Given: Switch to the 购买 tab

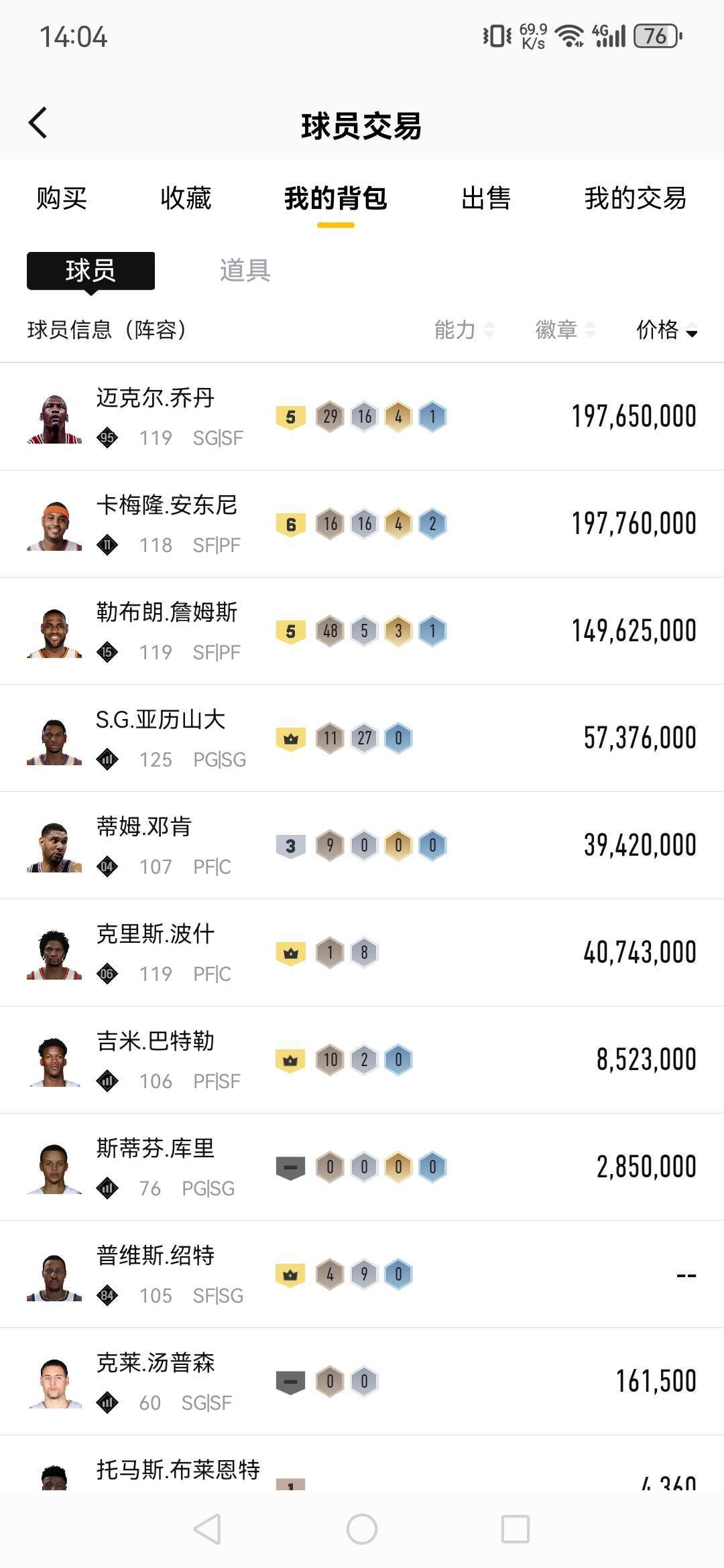Looking at the screenshot, I should click(62, 198).
